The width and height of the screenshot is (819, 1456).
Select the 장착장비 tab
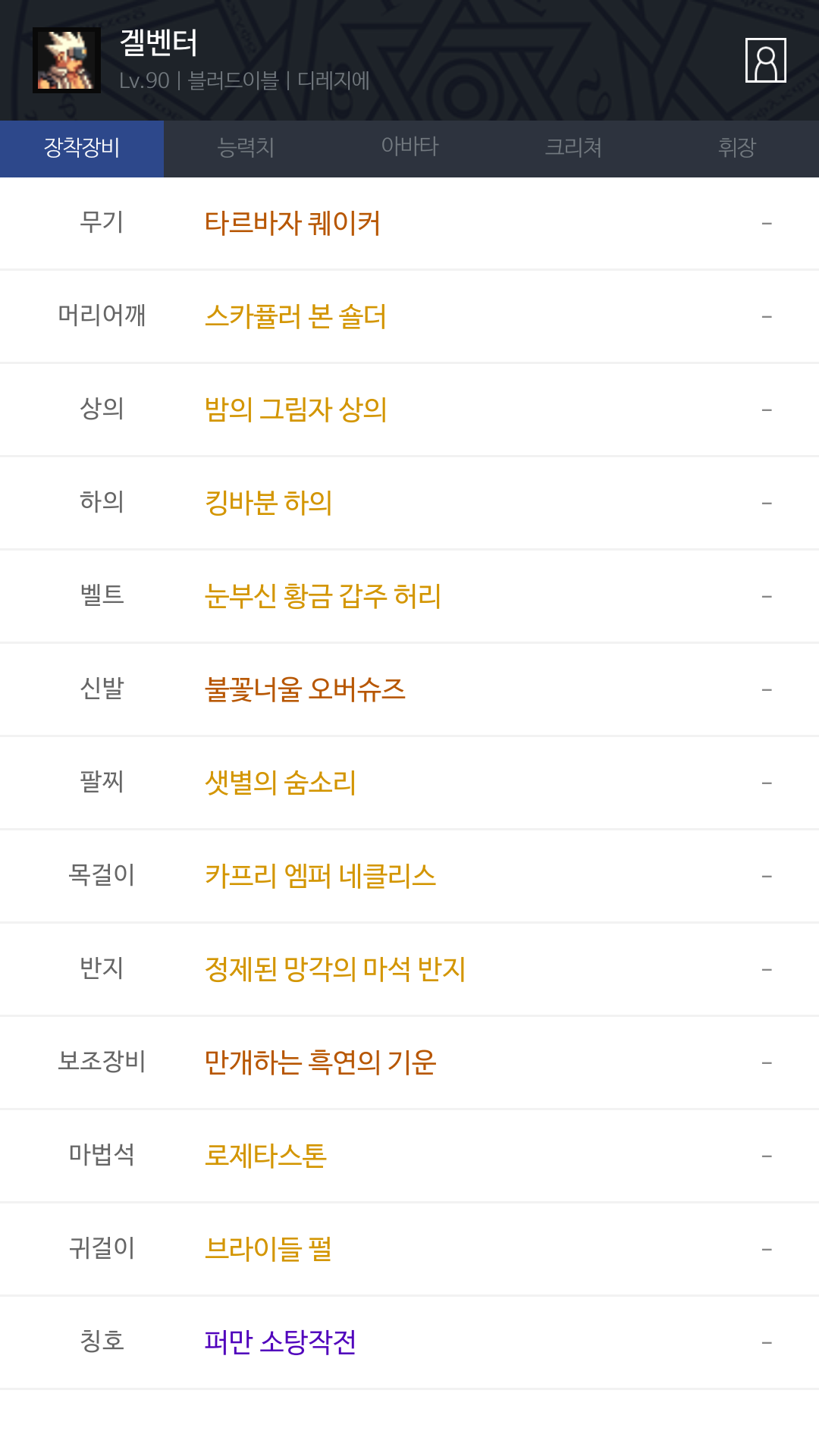(82, 148)
